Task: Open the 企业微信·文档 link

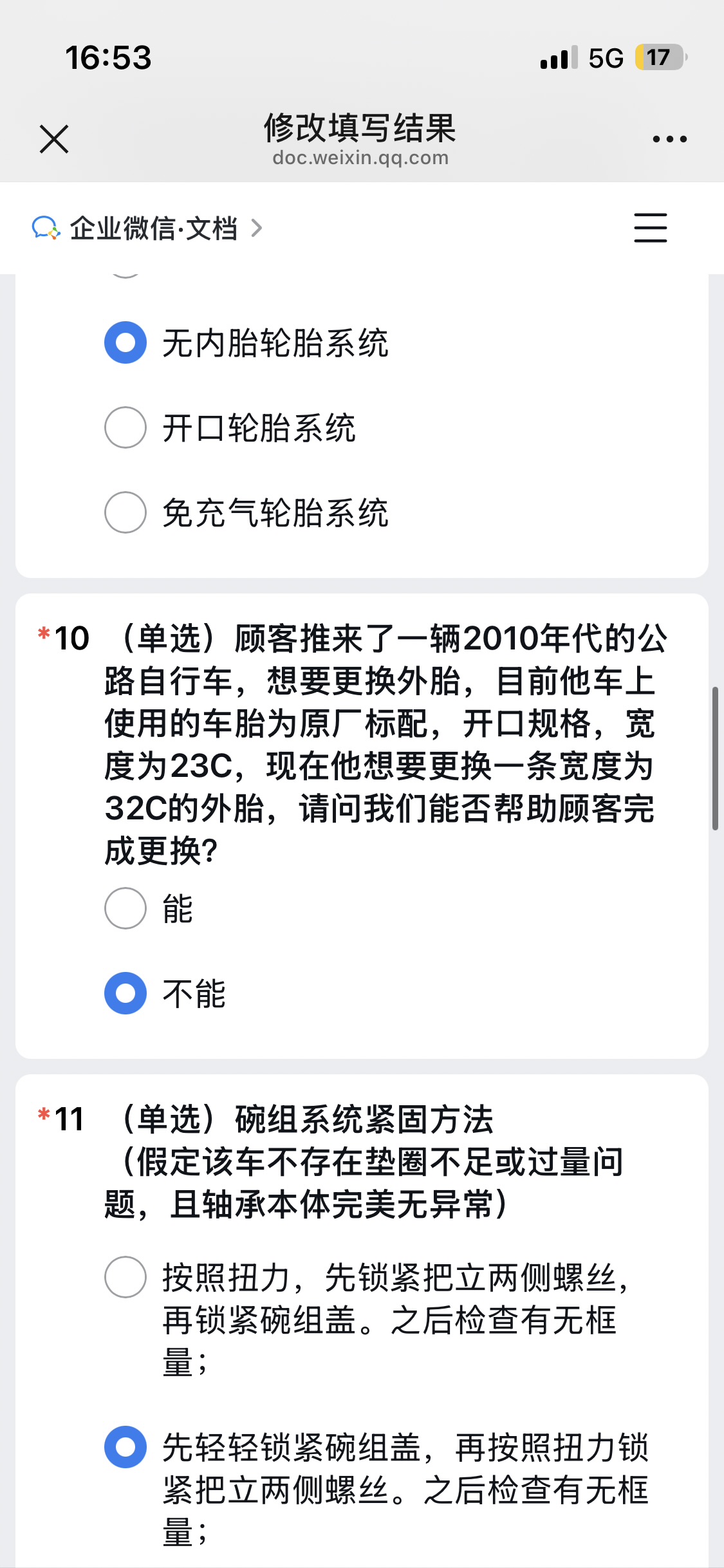Action: [x=148, y=229]
